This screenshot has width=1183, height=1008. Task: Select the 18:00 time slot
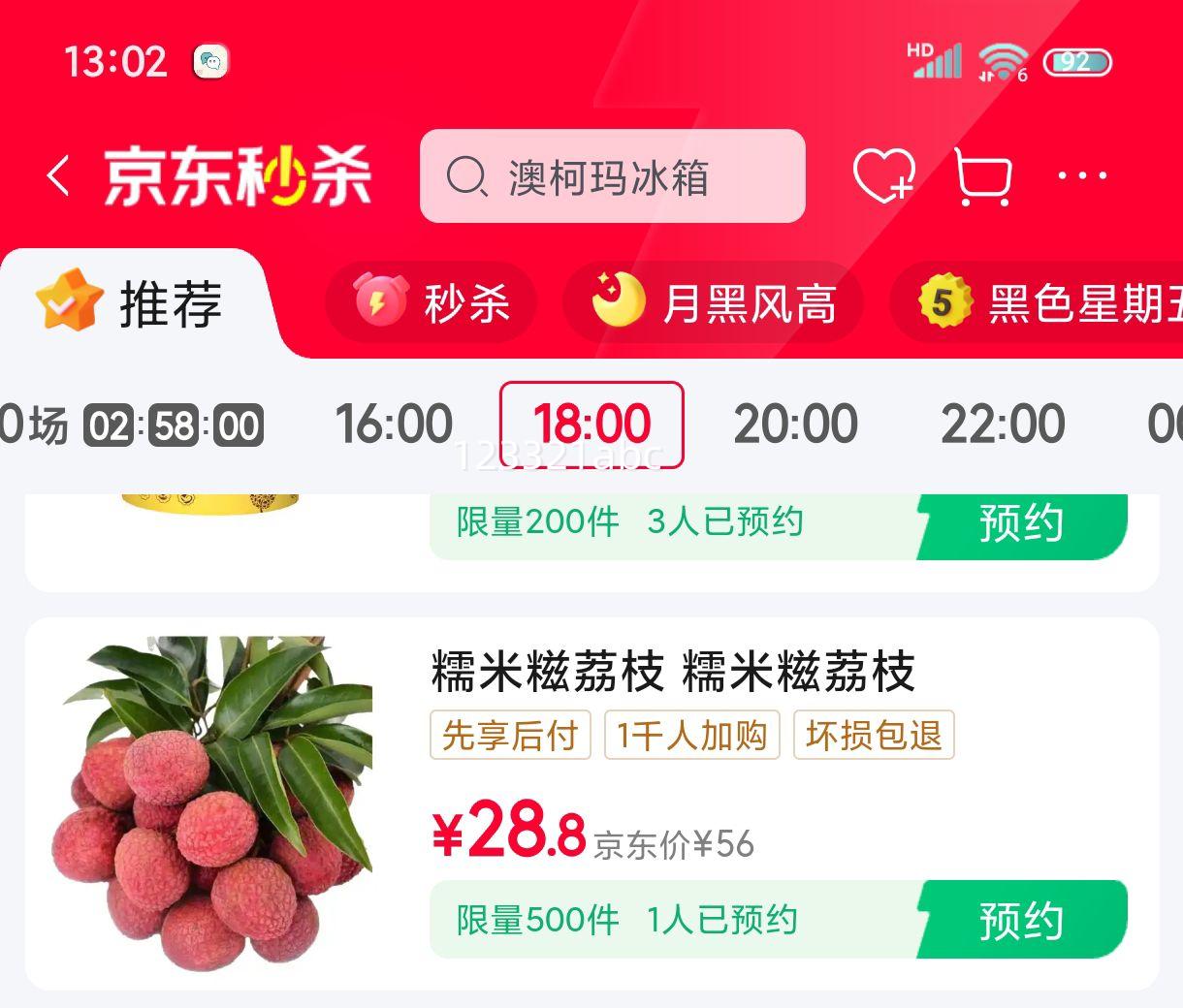pos(591,425)
